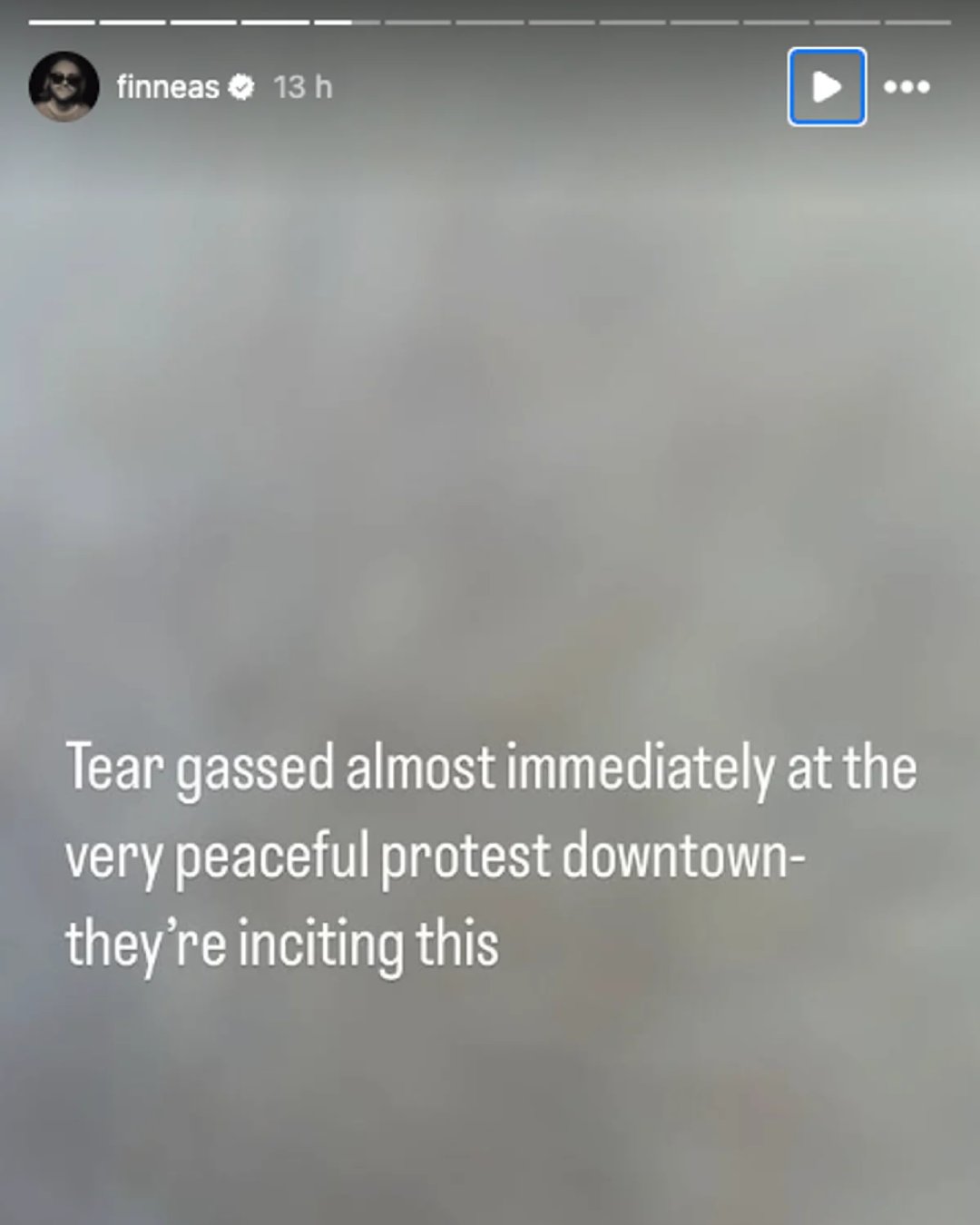Play the paused story
Viewport: 980px width, 1225px height.
click(826, 87)
